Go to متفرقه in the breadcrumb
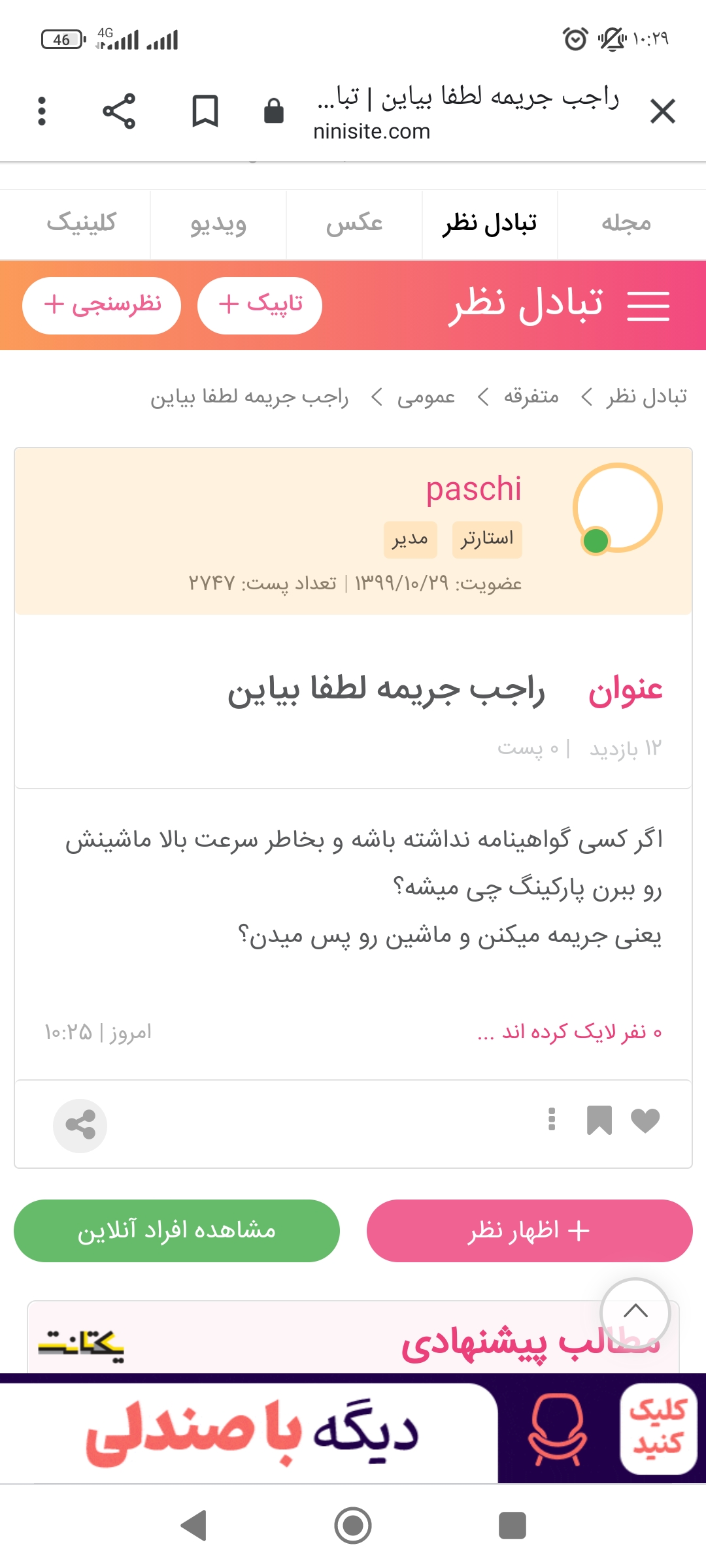Image resolution: width=706 pixels, height=1568 pixels. point(531,397)
